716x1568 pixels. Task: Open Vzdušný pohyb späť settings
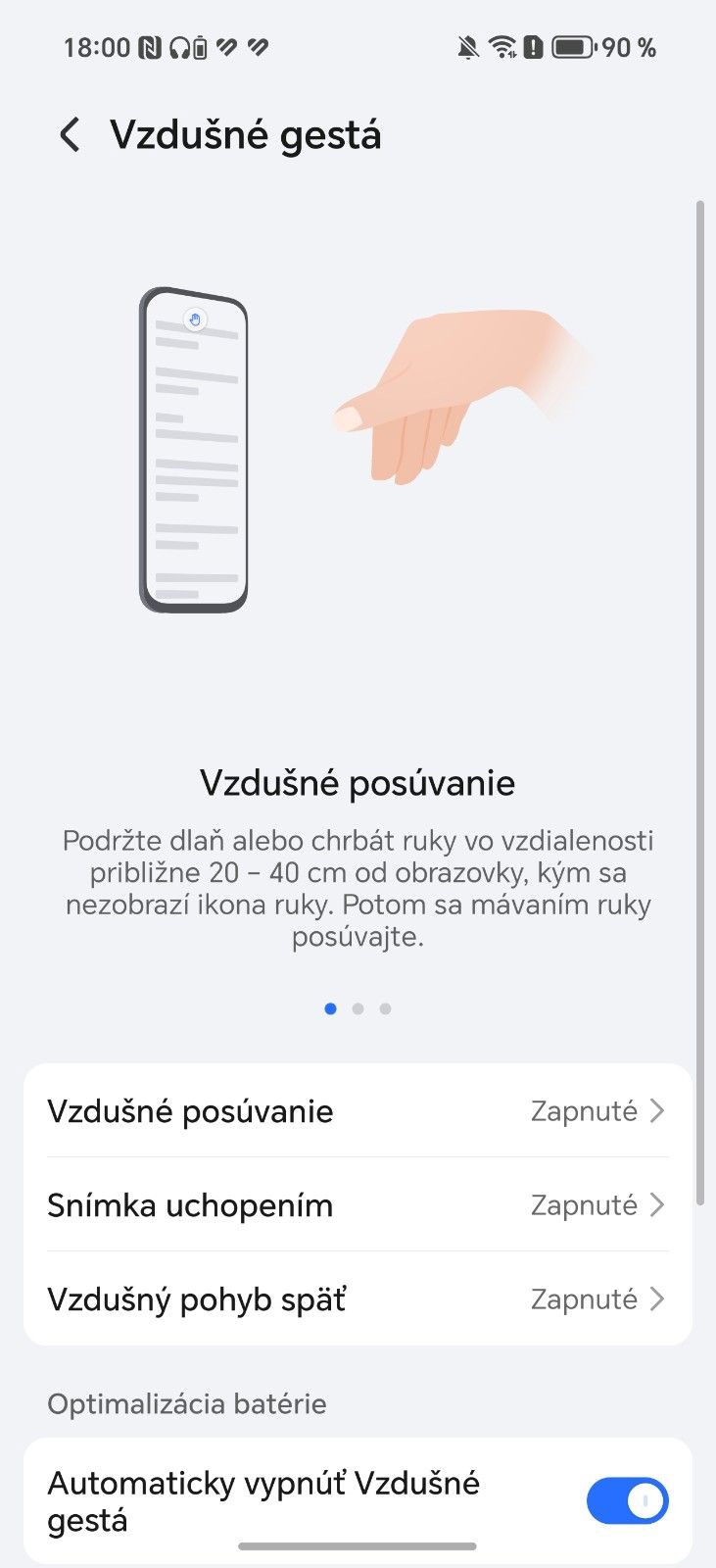[358, 1299]
